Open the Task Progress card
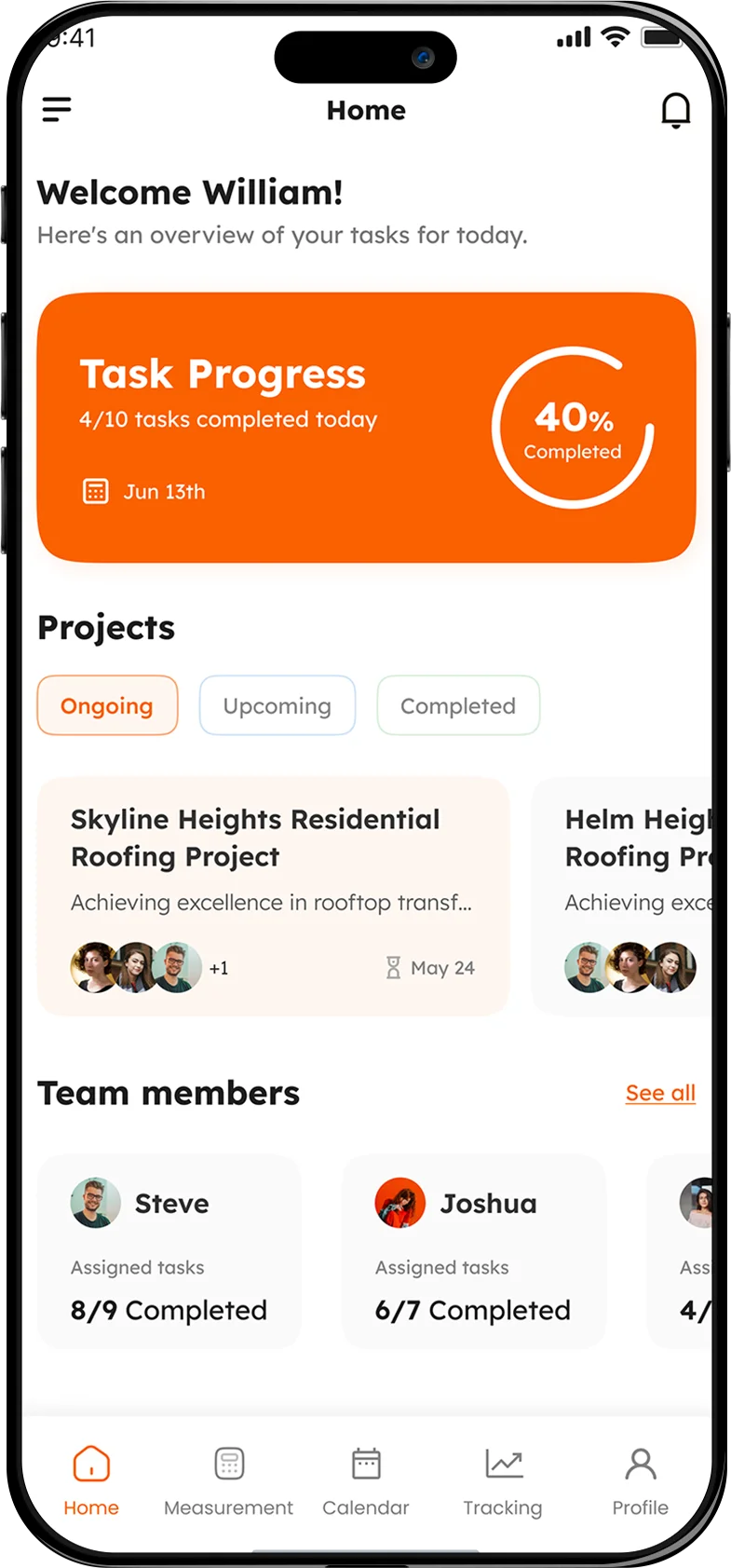This screenshot has height=1568, width=731. click(x=366, y=428)
